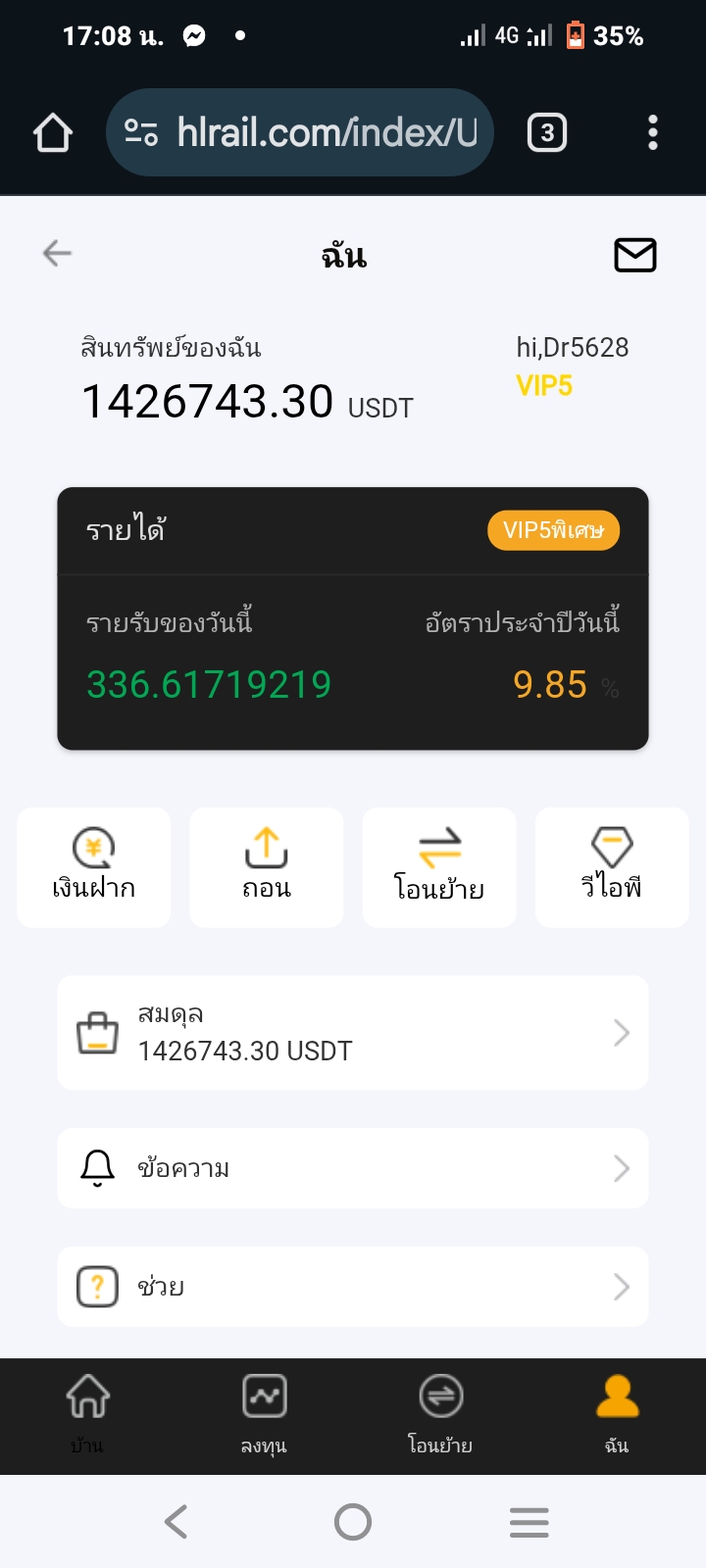
Task: Tap the โอนย้าย transfer card button
Action: pyautogui.click(x=439, y=867)
